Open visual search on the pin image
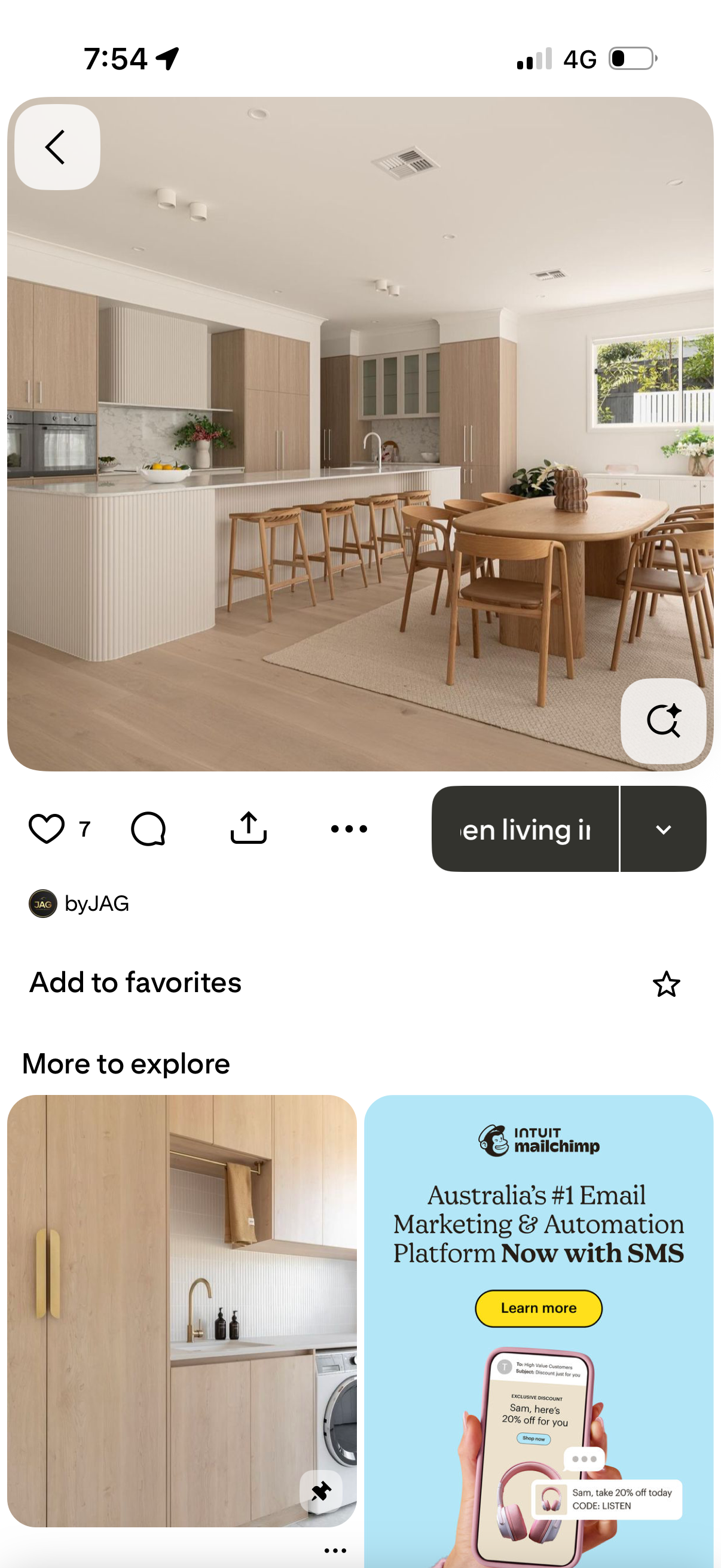 tap(662, 721)
